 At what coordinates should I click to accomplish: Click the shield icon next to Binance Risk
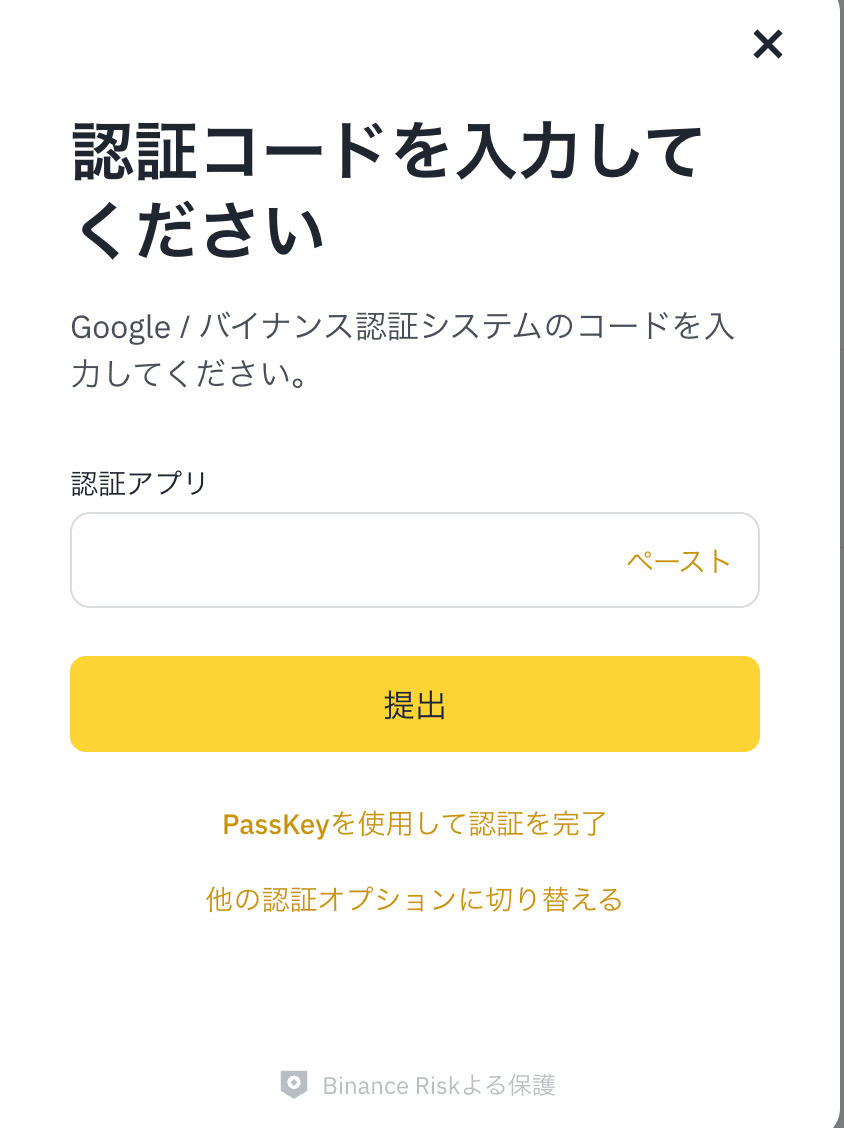[x=294, y=1084]
